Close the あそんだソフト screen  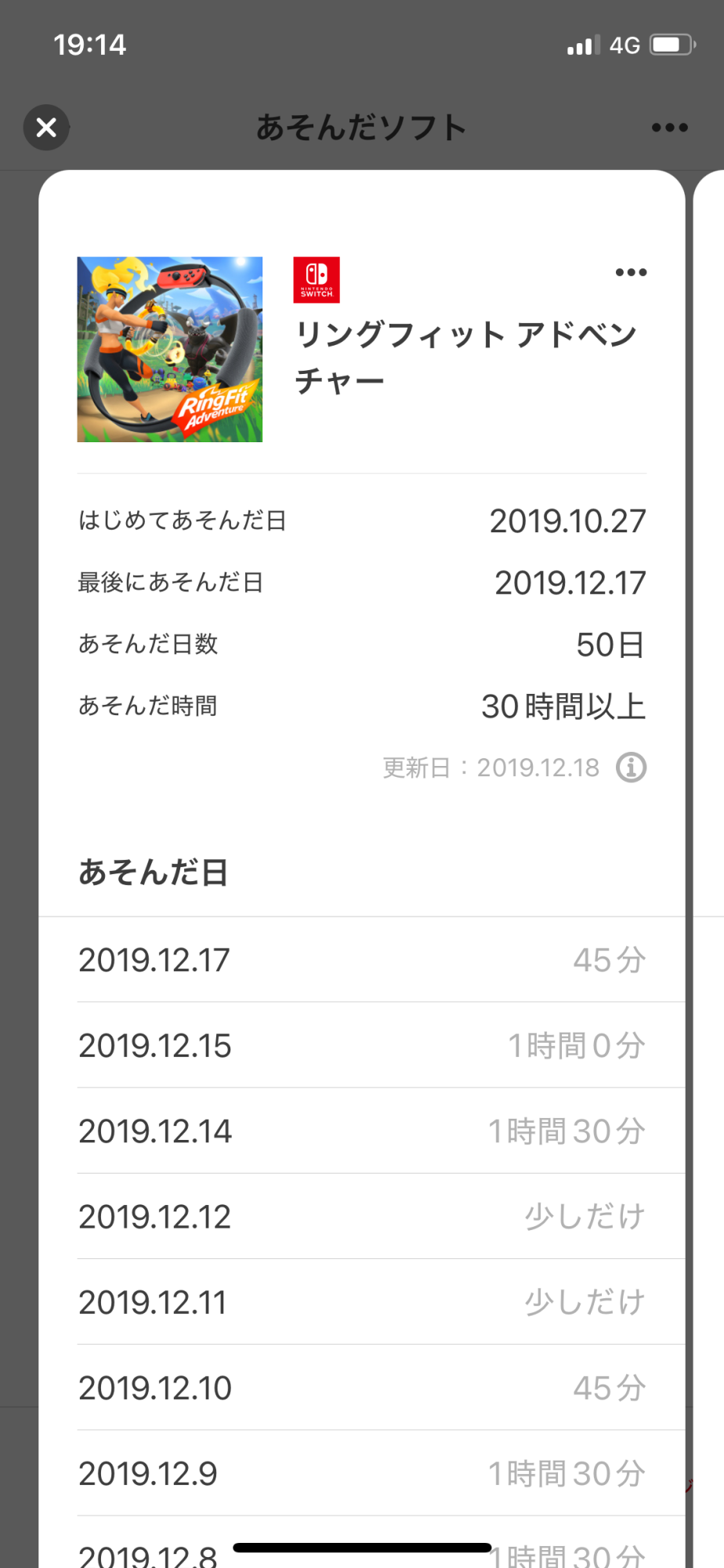[47, 127]
